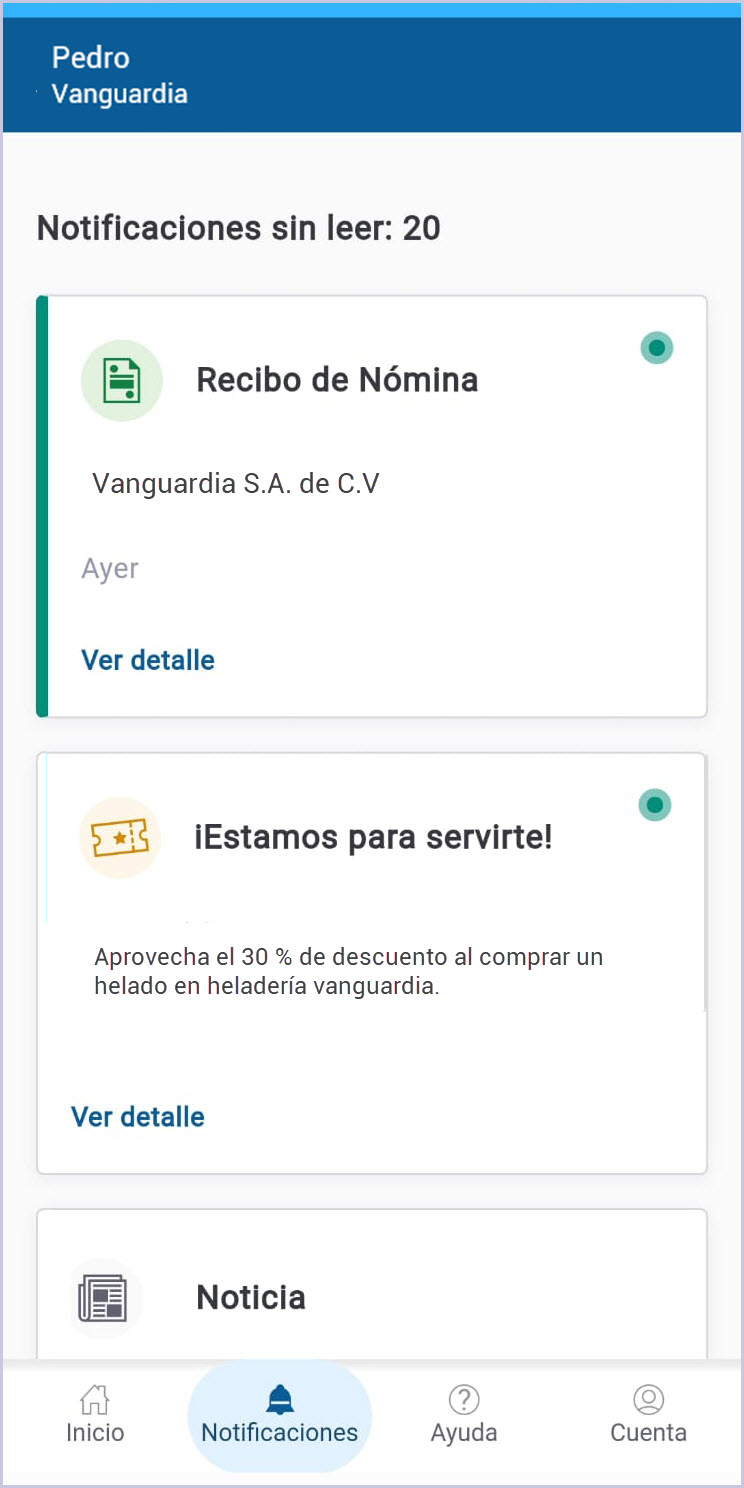This screenshot has width=744, height=1488.
Task: Open Ver detalle under ¡Estamos para servirte!
Action: click(138, 1117)
